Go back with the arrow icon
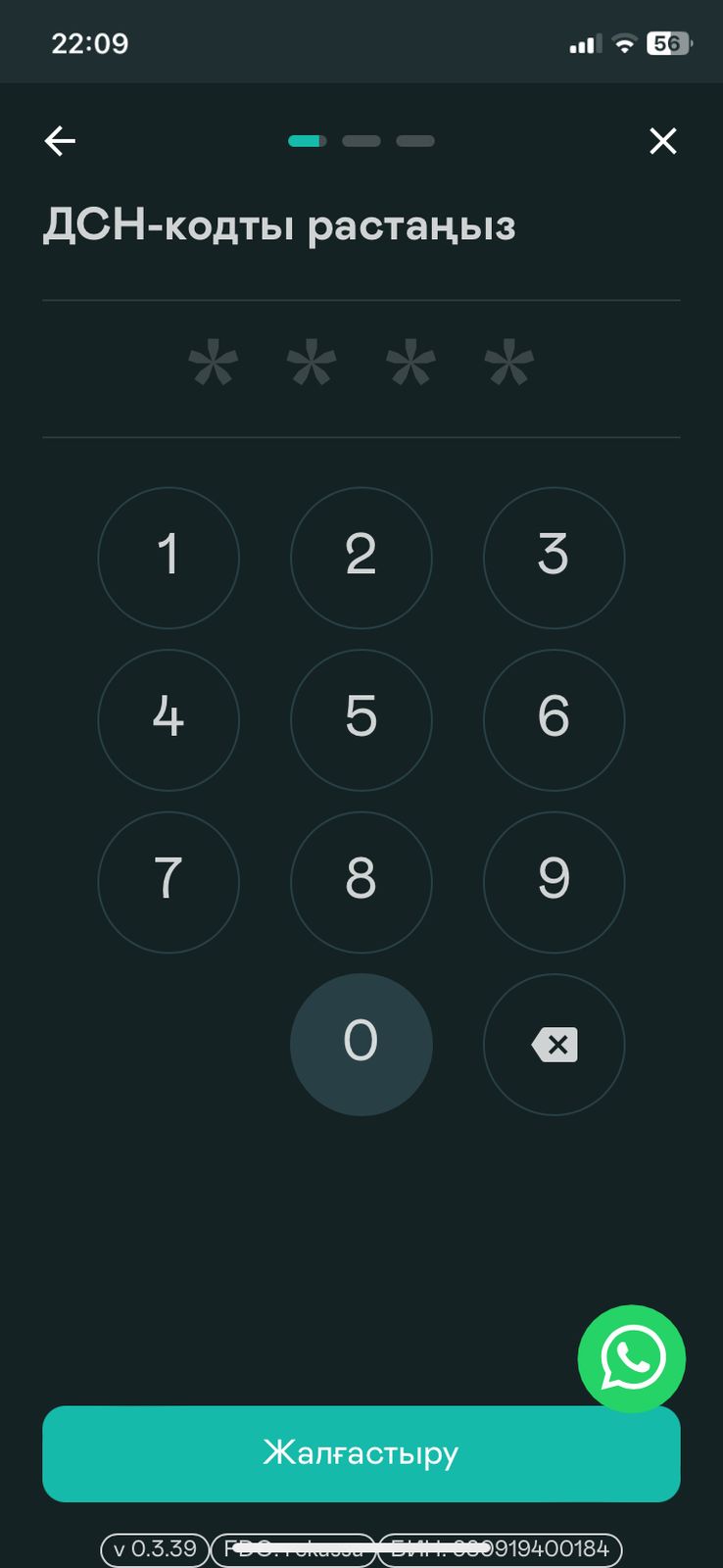Viewport: 723px width, 1568px height. [x=60, y=141]
